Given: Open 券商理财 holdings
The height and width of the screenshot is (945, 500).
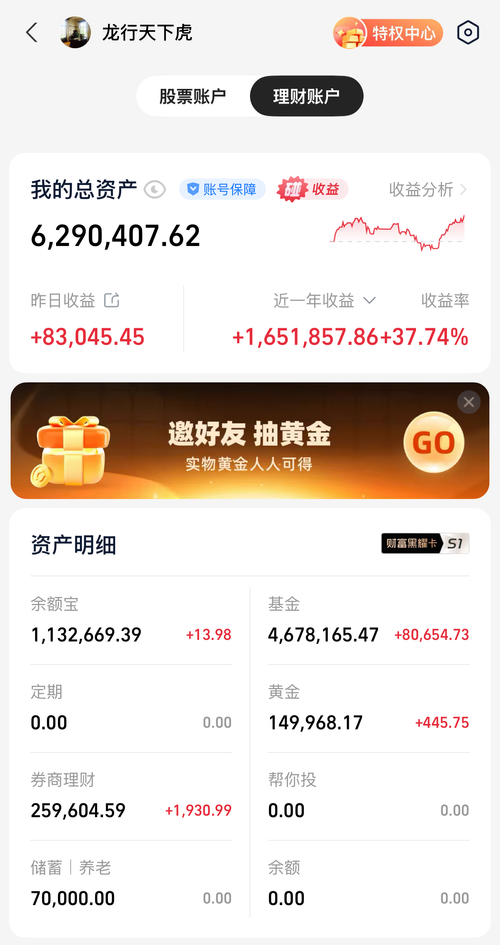Looking at the screenshot, I should tap(131, 796).
